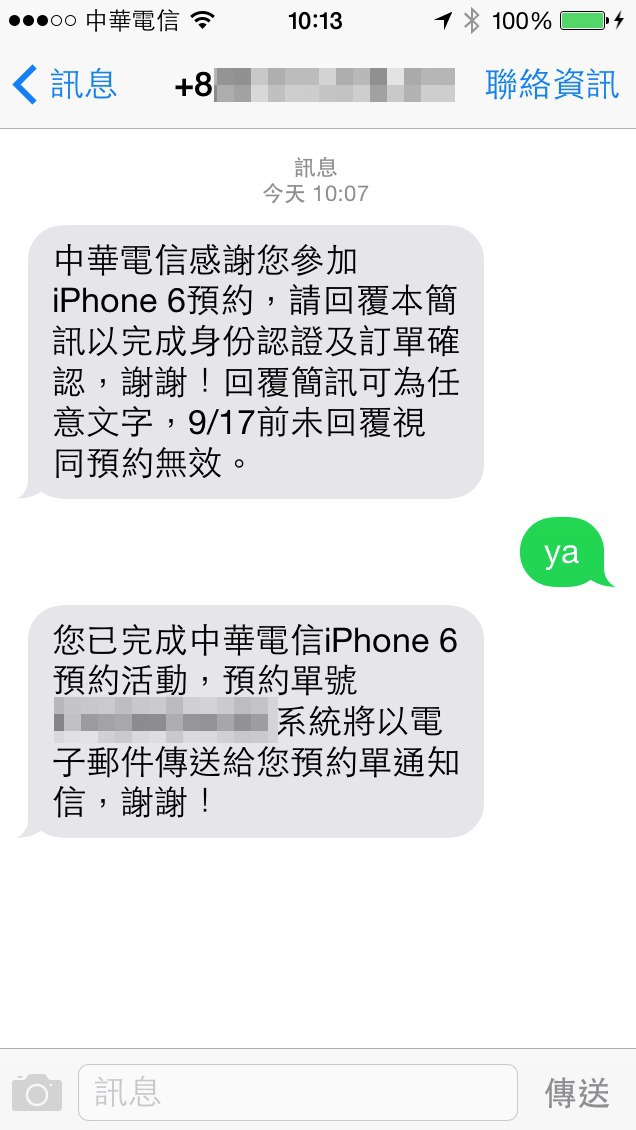Tap the camera icon to attach a photo
The image size is (636, 1130).
tap(37, 1093)
